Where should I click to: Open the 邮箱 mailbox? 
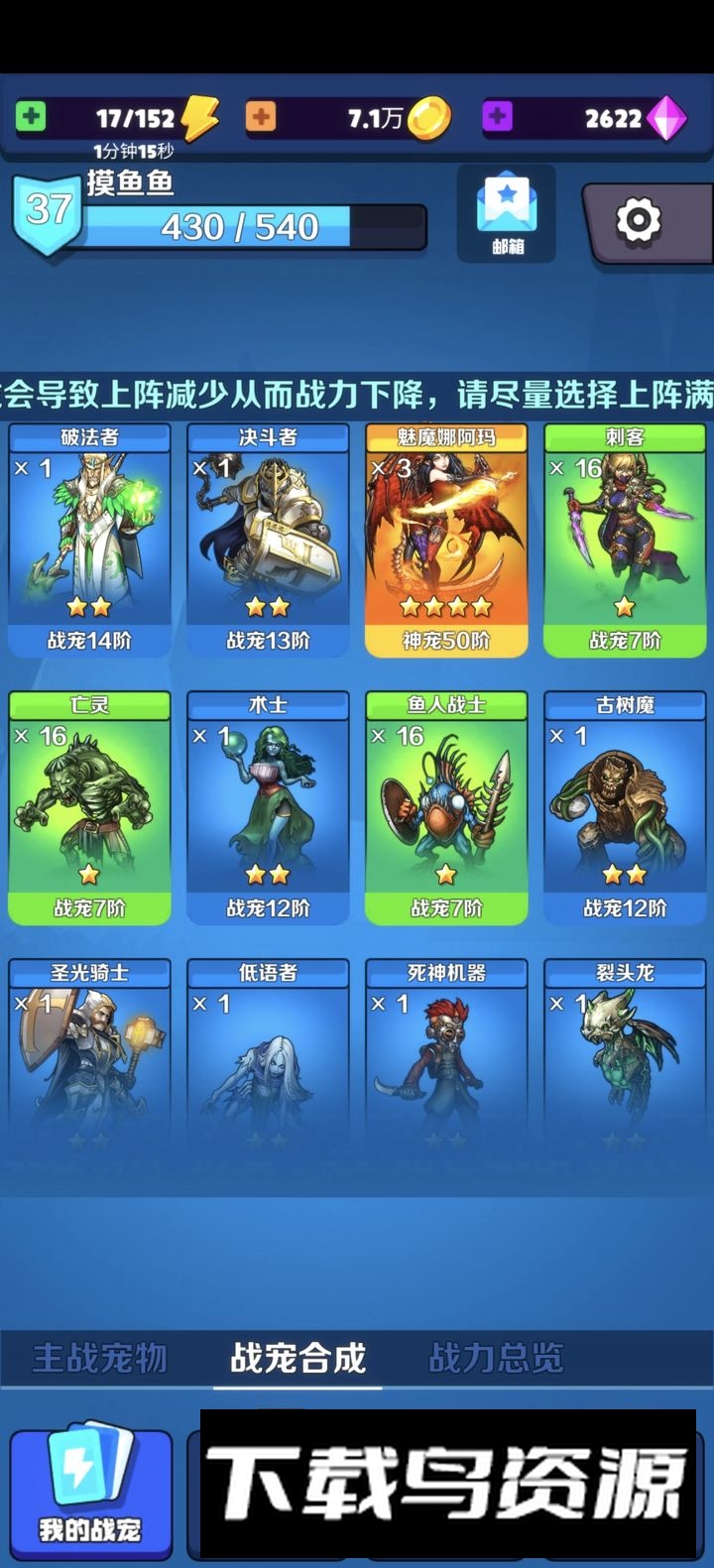coord(507,213)
